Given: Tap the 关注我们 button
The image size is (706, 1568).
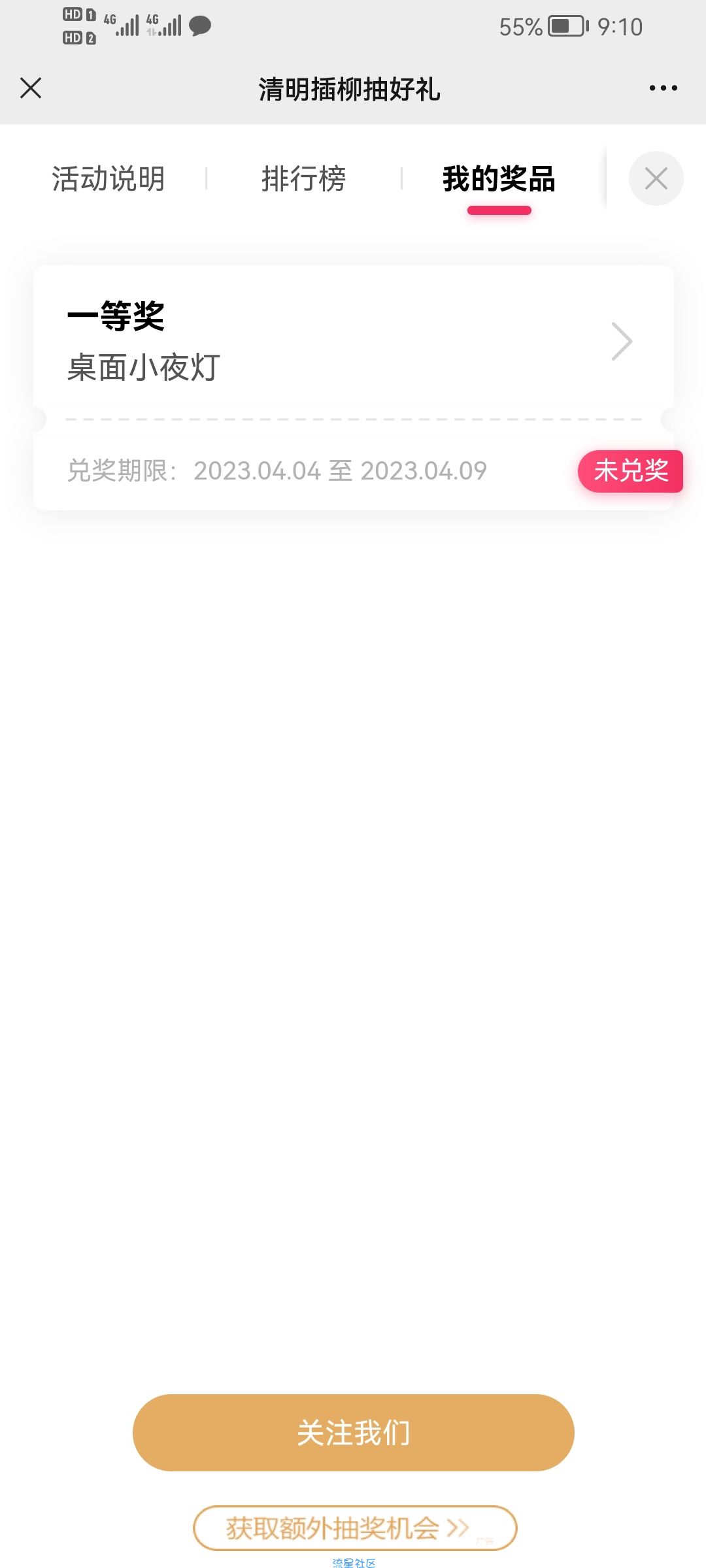Looking at the screenshot, I should click(353, 1433).
